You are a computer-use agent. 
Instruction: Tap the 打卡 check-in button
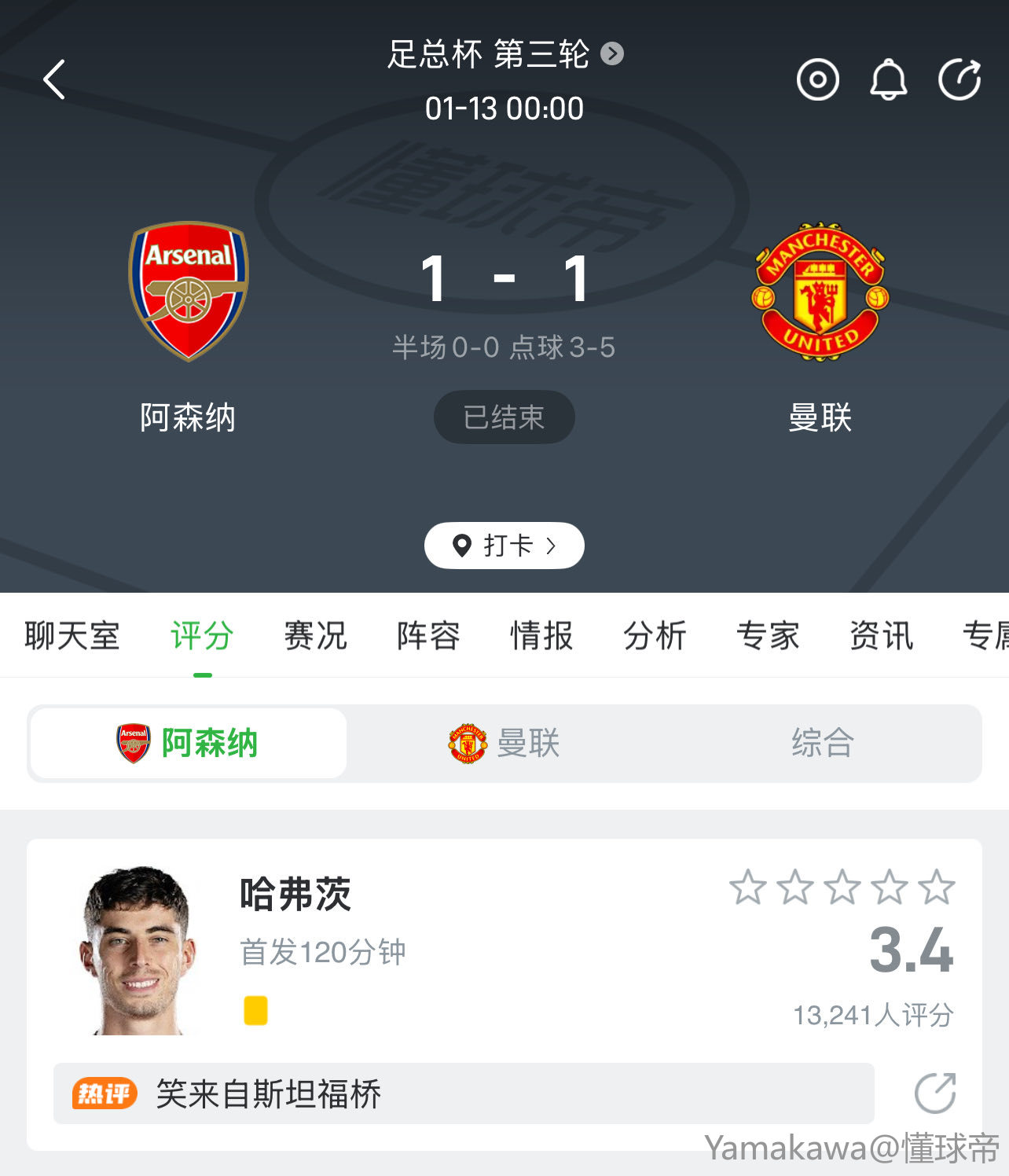tap(504, 546)
